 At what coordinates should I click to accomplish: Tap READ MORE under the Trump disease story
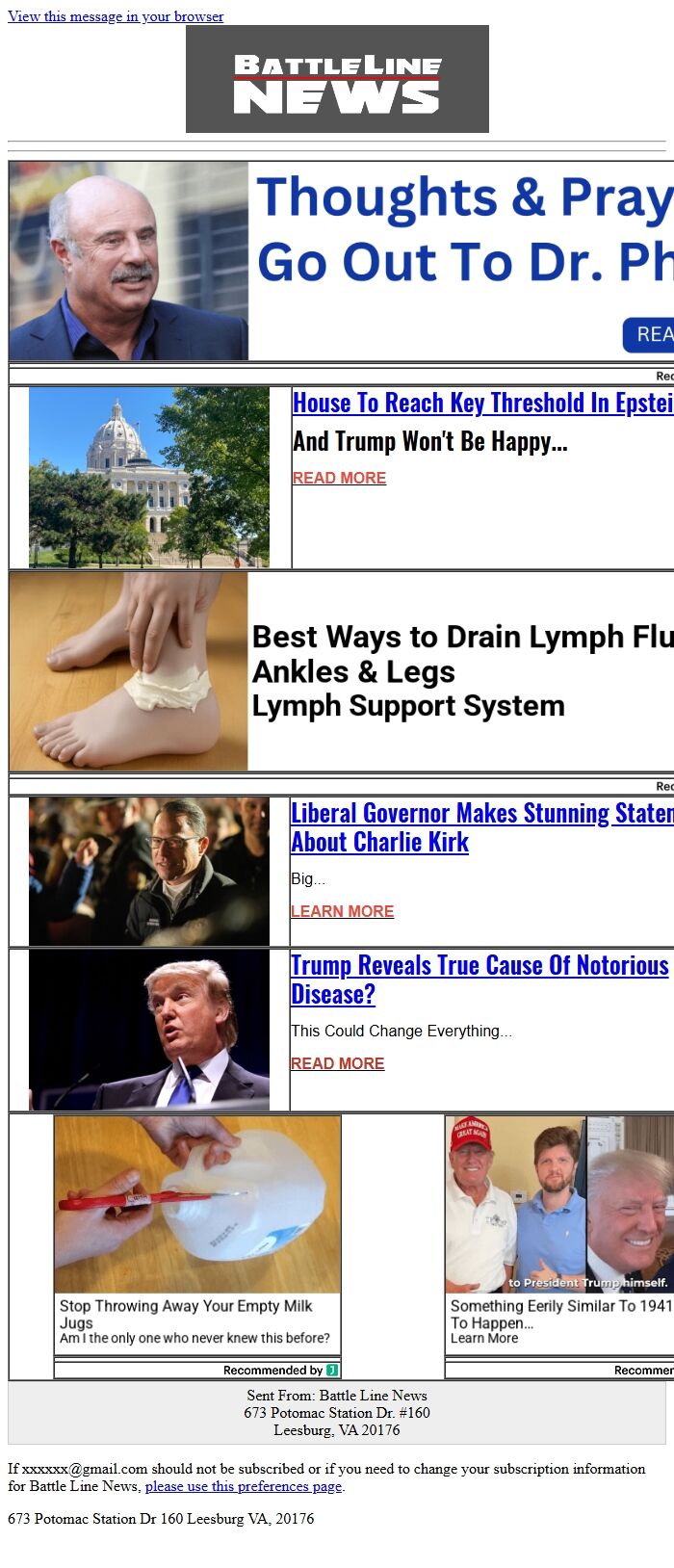click(x=337, y=1063)
